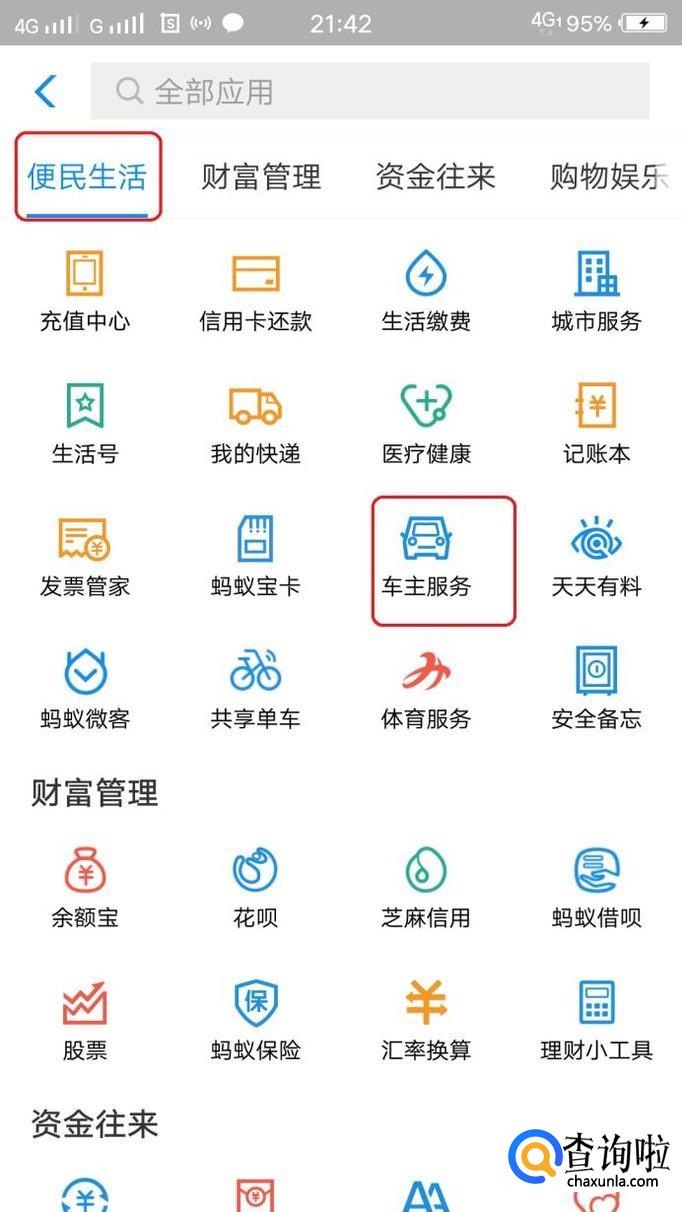
Task: Open 余额宝
Action: [x=85, y=886]
